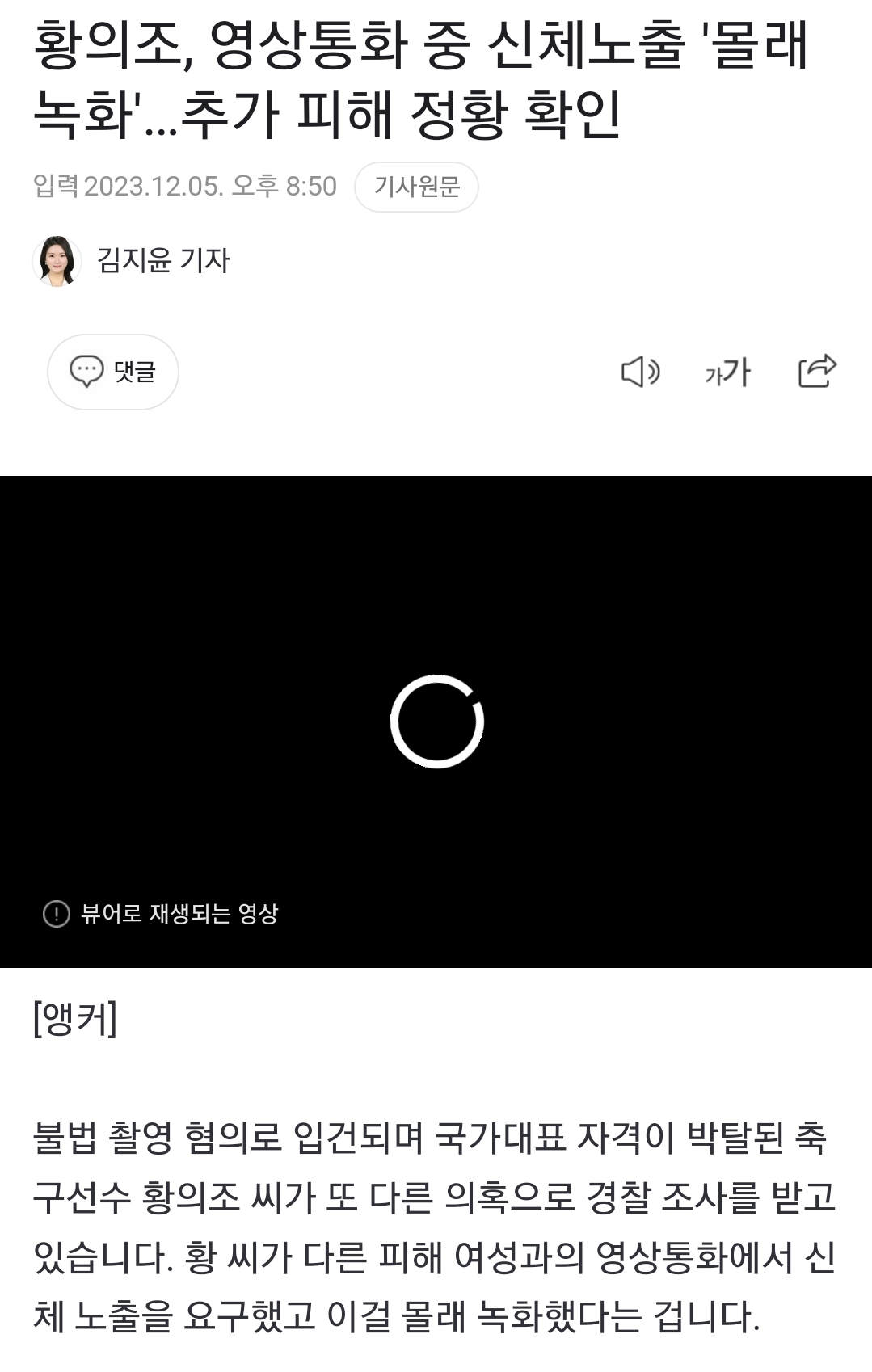Open the 댓글 comments section

[x=113, y=372]
